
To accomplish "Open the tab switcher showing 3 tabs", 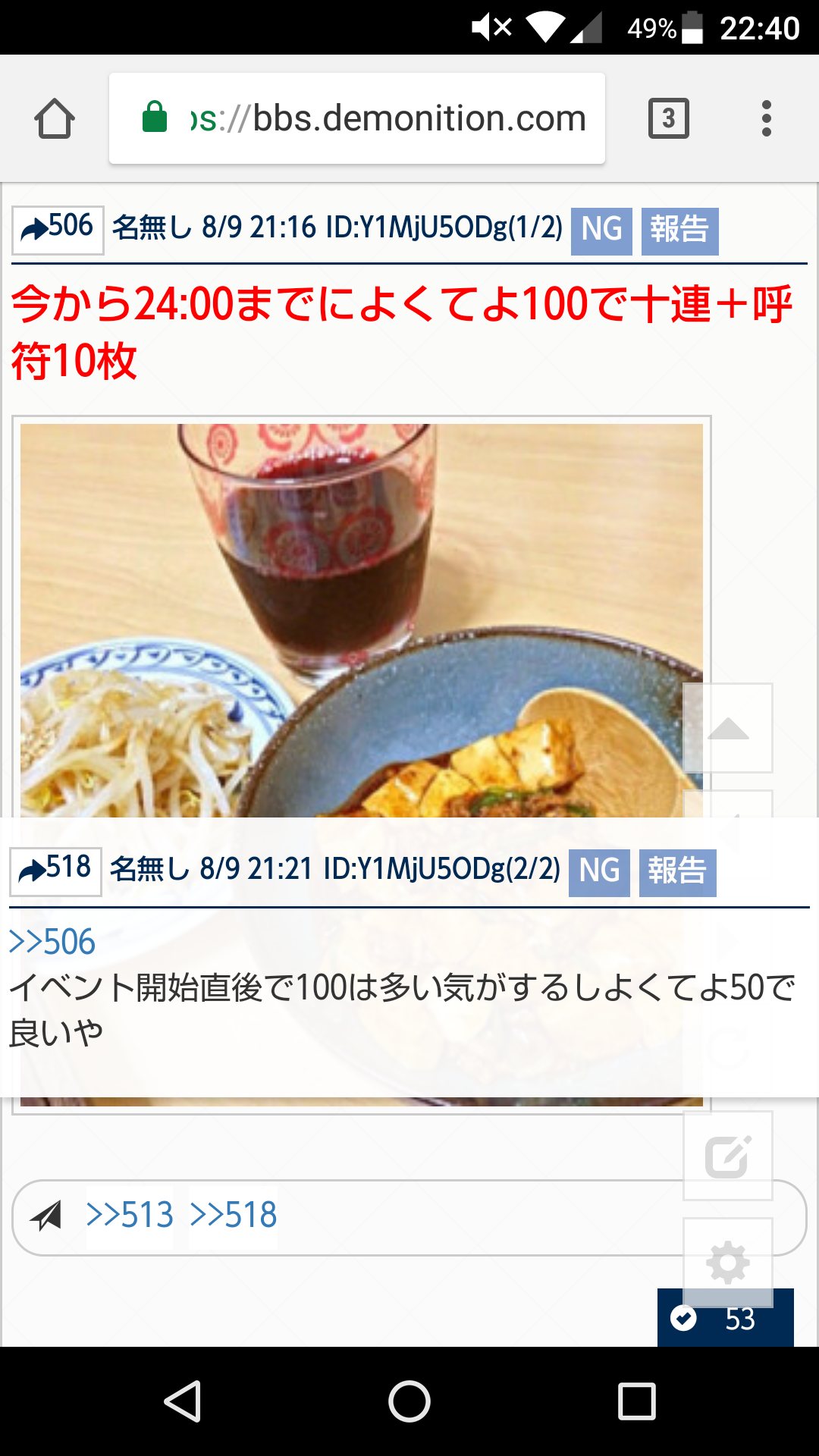I will [668, 119].
